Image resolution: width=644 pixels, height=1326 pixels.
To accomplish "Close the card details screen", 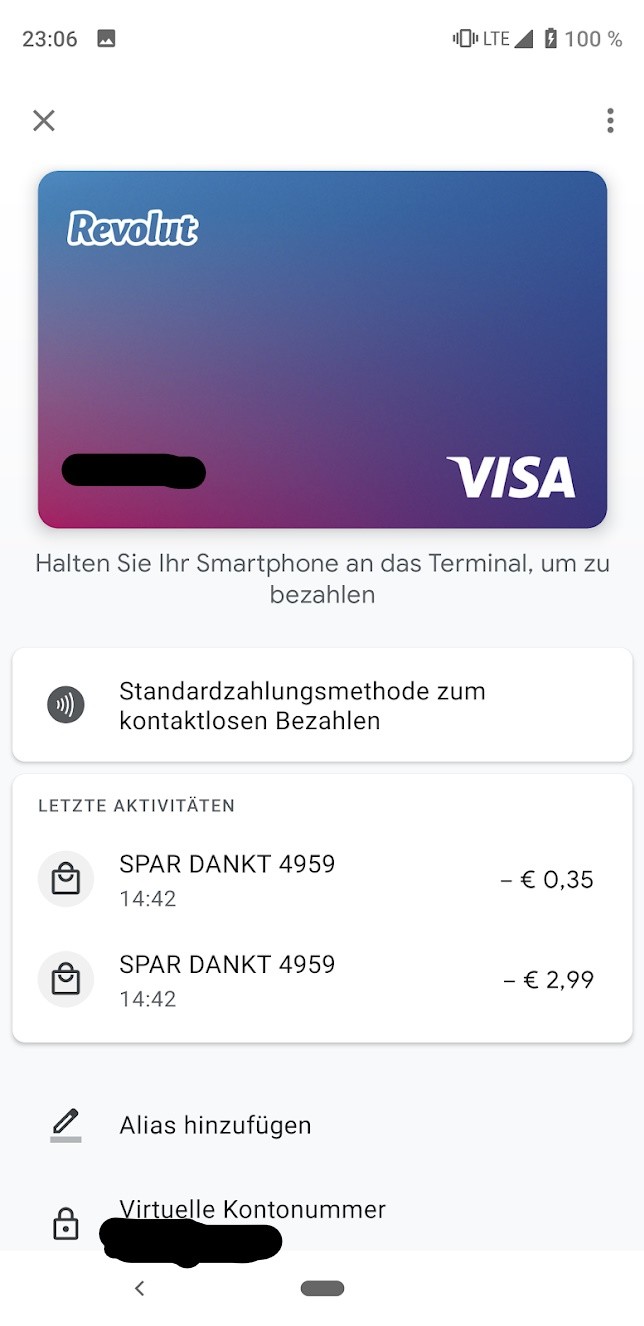I will coord(43,121).
